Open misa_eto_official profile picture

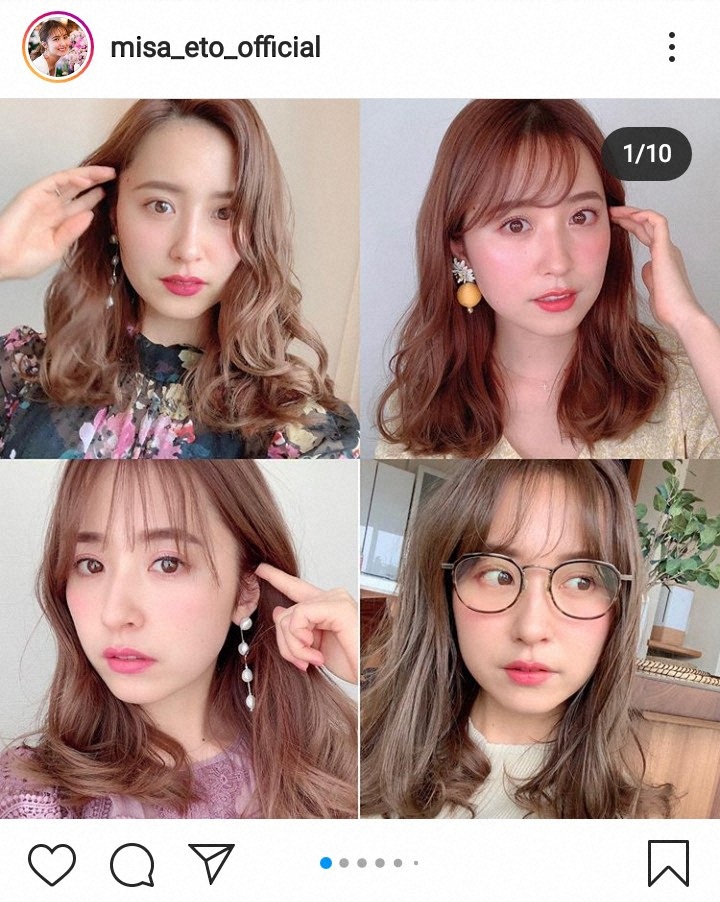point(57,47)
